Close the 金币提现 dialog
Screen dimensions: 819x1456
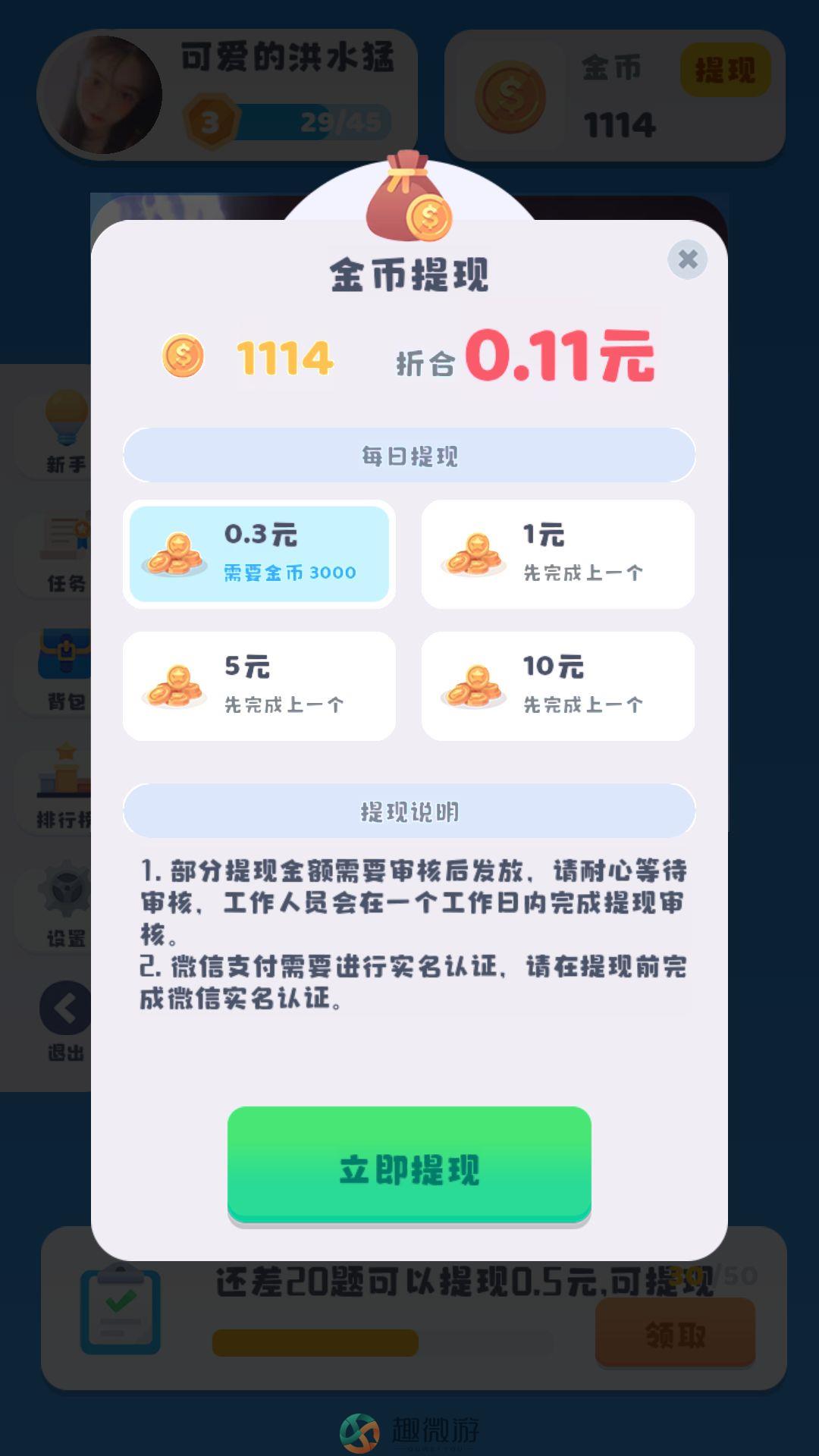click(x=688, y=259)
